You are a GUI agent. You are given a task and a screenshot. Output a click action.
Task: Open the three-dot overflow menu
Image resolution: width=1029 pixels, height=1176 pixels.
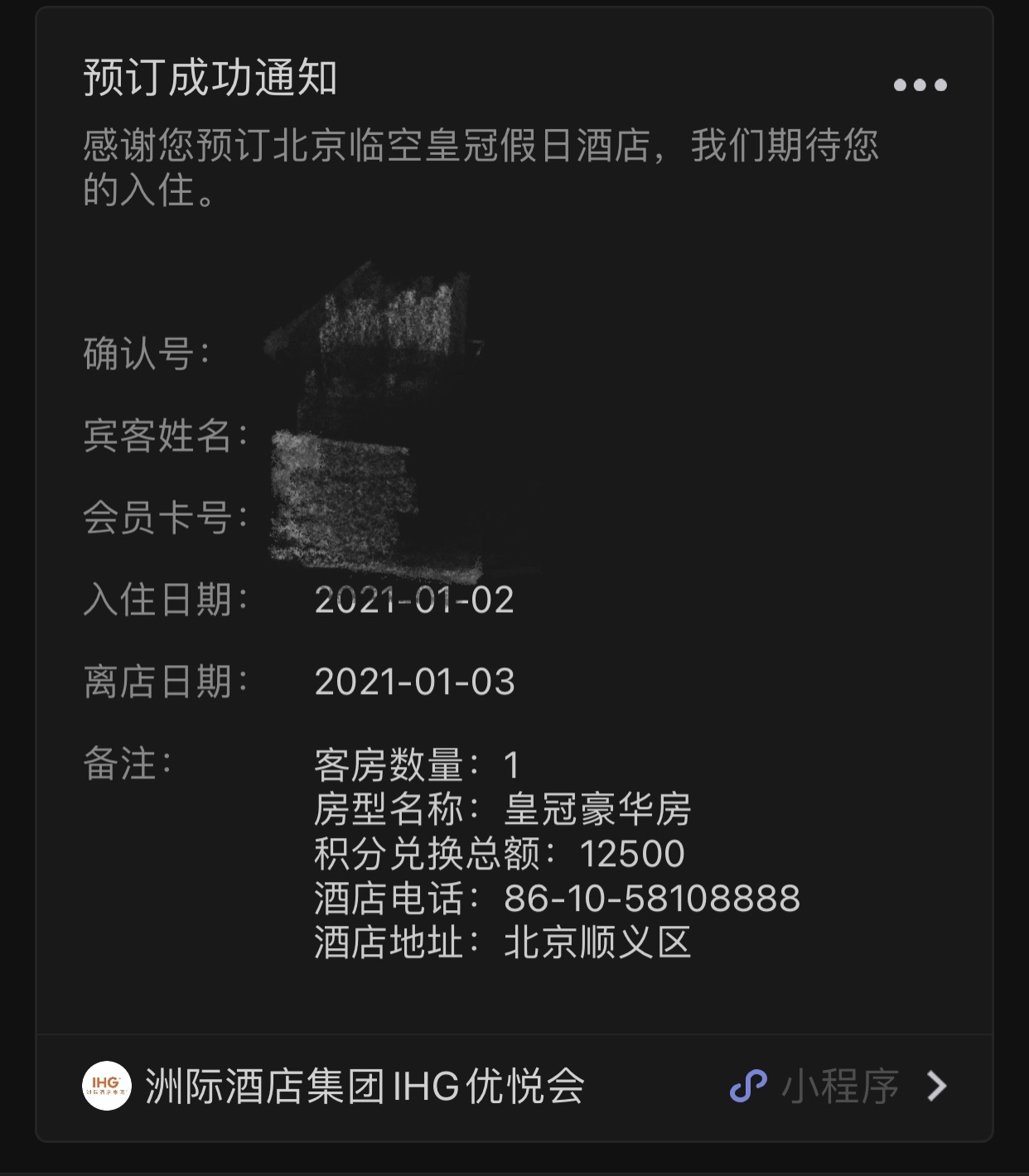[920, 84]
